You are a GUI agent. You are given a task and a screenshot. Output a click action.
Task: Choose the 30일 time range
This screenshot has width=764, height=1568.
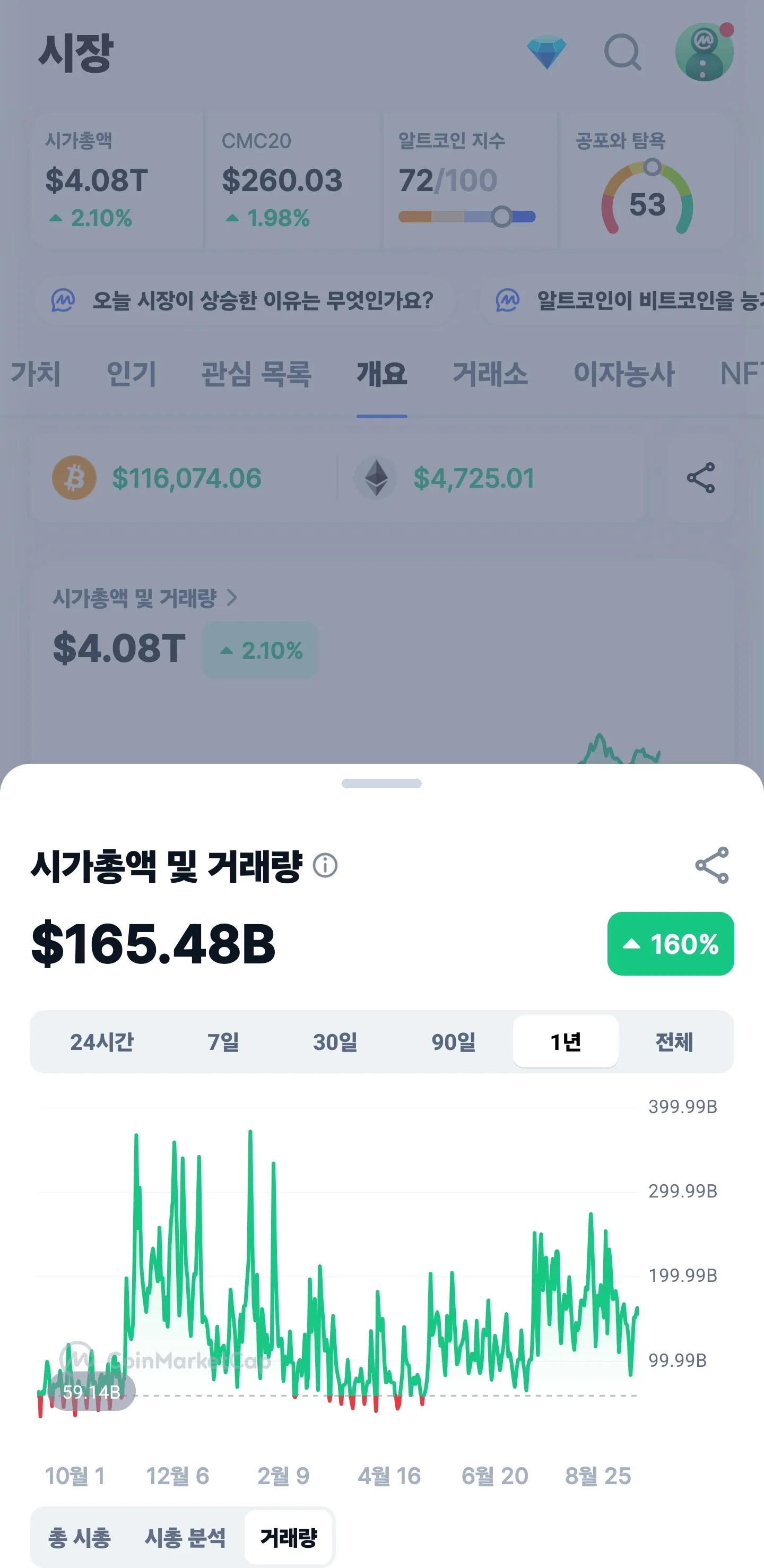click(x=335, y=1042)
